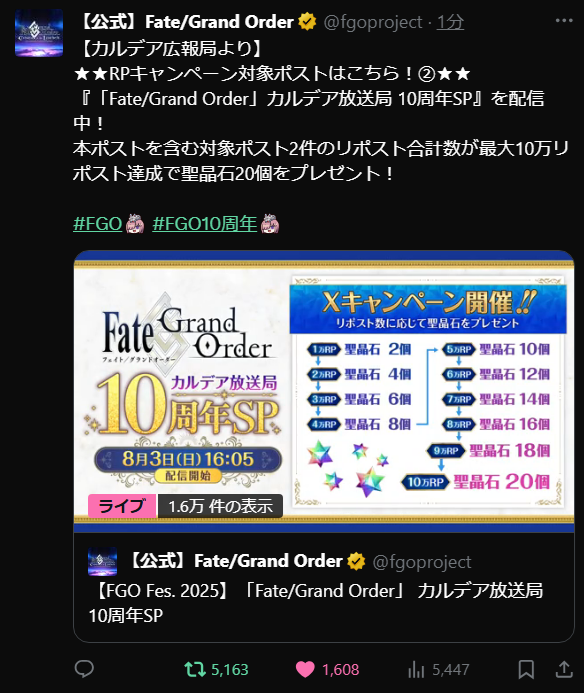Reply to this post
Viewport: 584px width, 693px height.
tap(84, 669)
